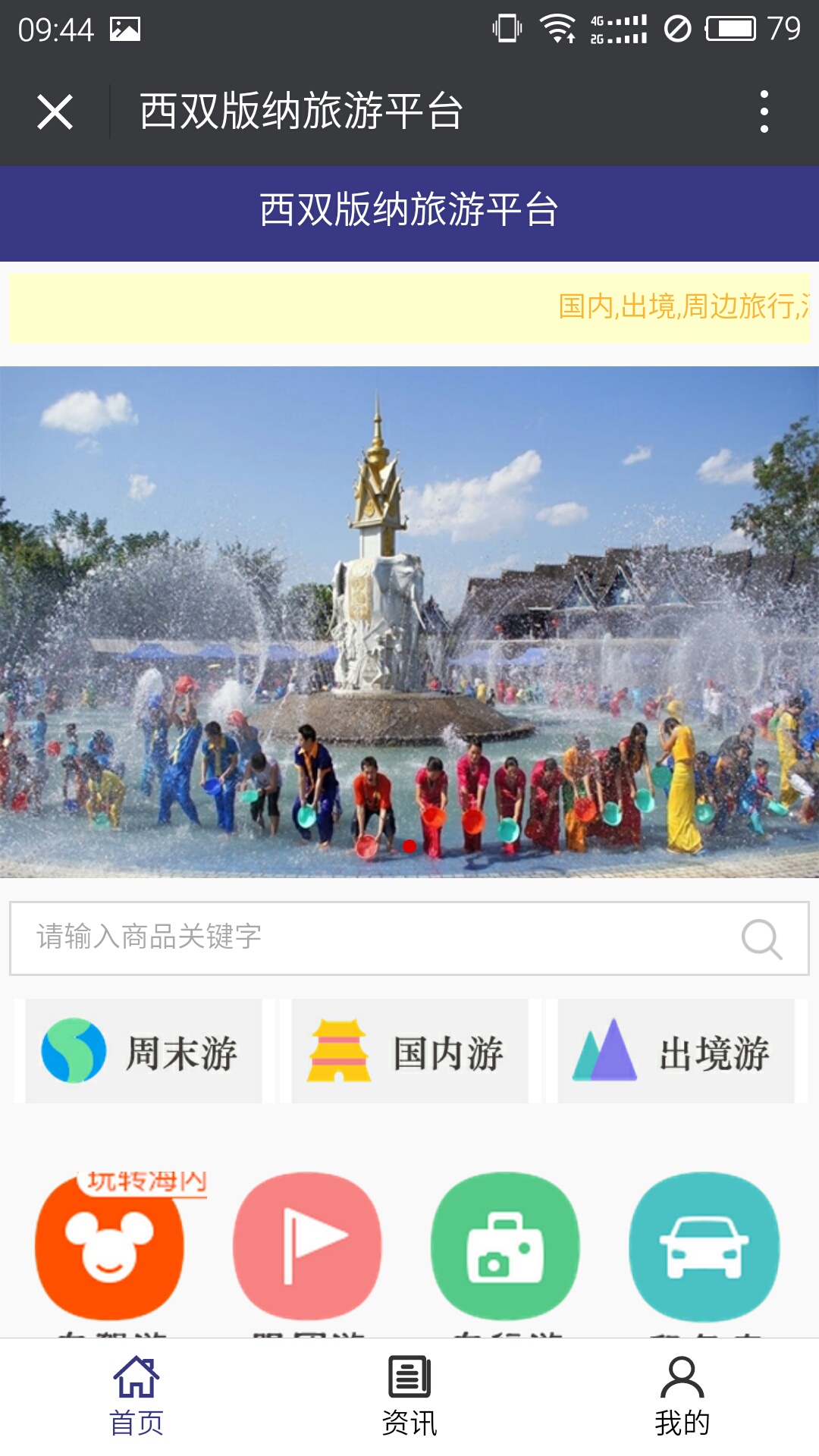Open the green suitcase icon category
This screenshot has width=819, height=1456.
[505, 1246]
